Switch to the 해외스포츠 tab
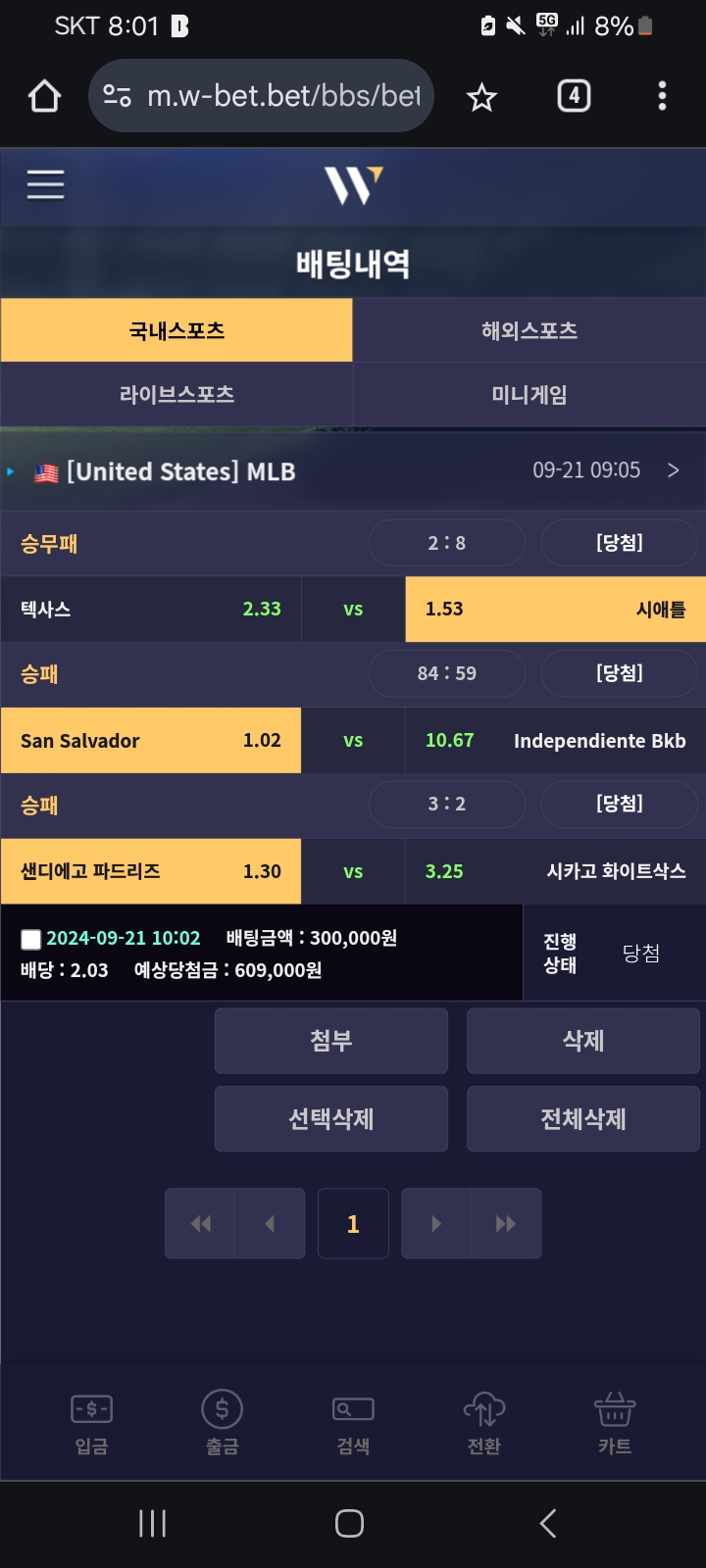The width and height of the screenshot is (706, 1568). tap(529, 330)
